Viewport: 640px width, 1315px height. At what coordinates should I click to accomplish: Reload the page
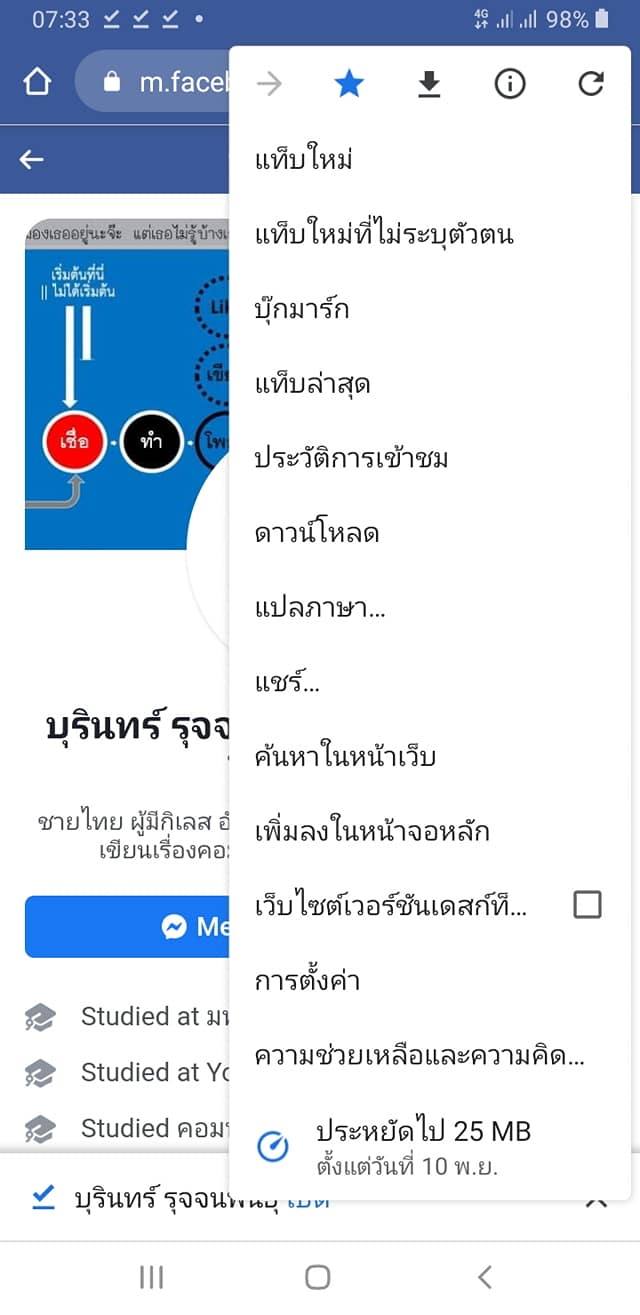click(591, 85)
